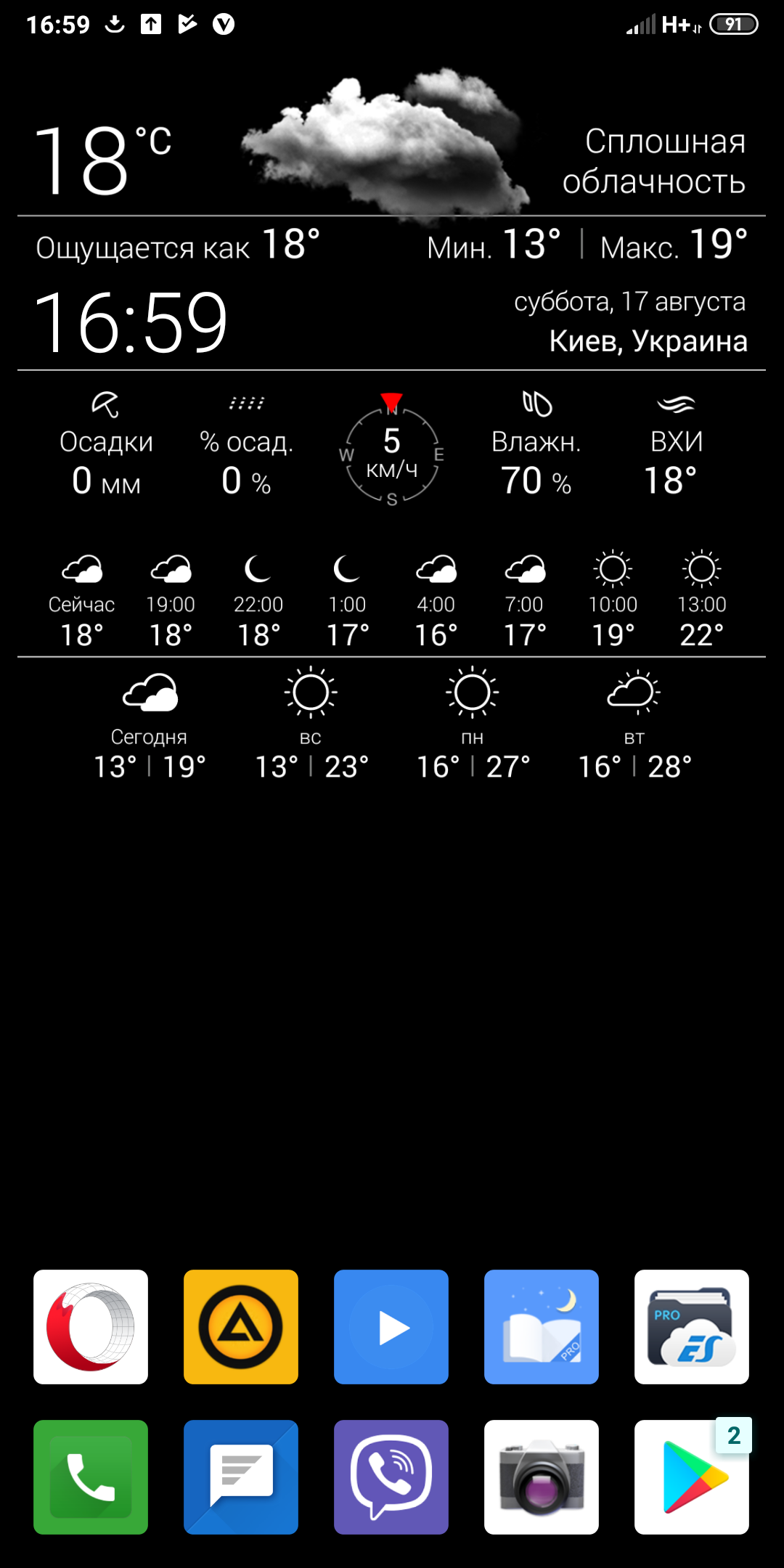Open the Camera app
Screen dimensions: 784x1568
[x=542, y=1477]
